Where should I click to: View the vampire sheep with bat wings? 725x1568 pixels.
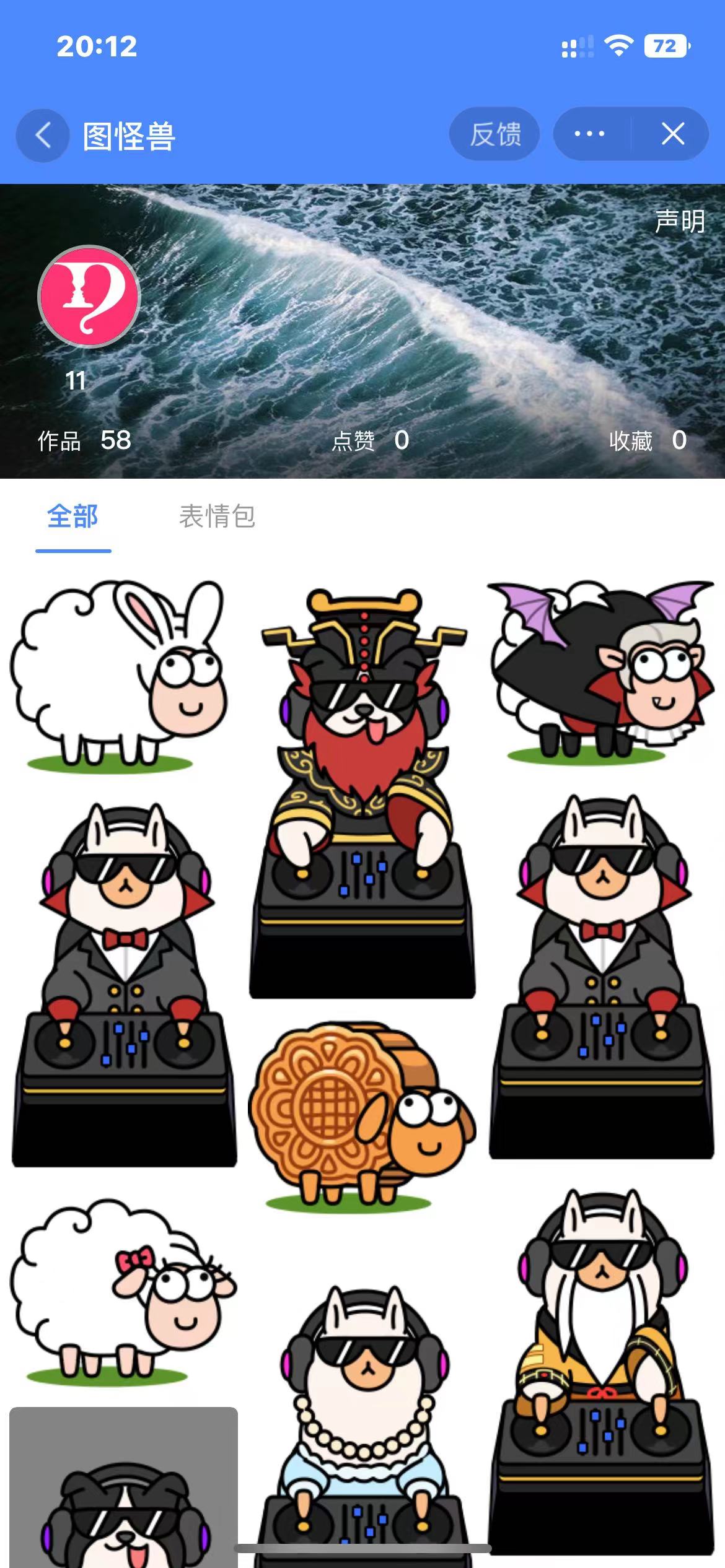point(601,672)
